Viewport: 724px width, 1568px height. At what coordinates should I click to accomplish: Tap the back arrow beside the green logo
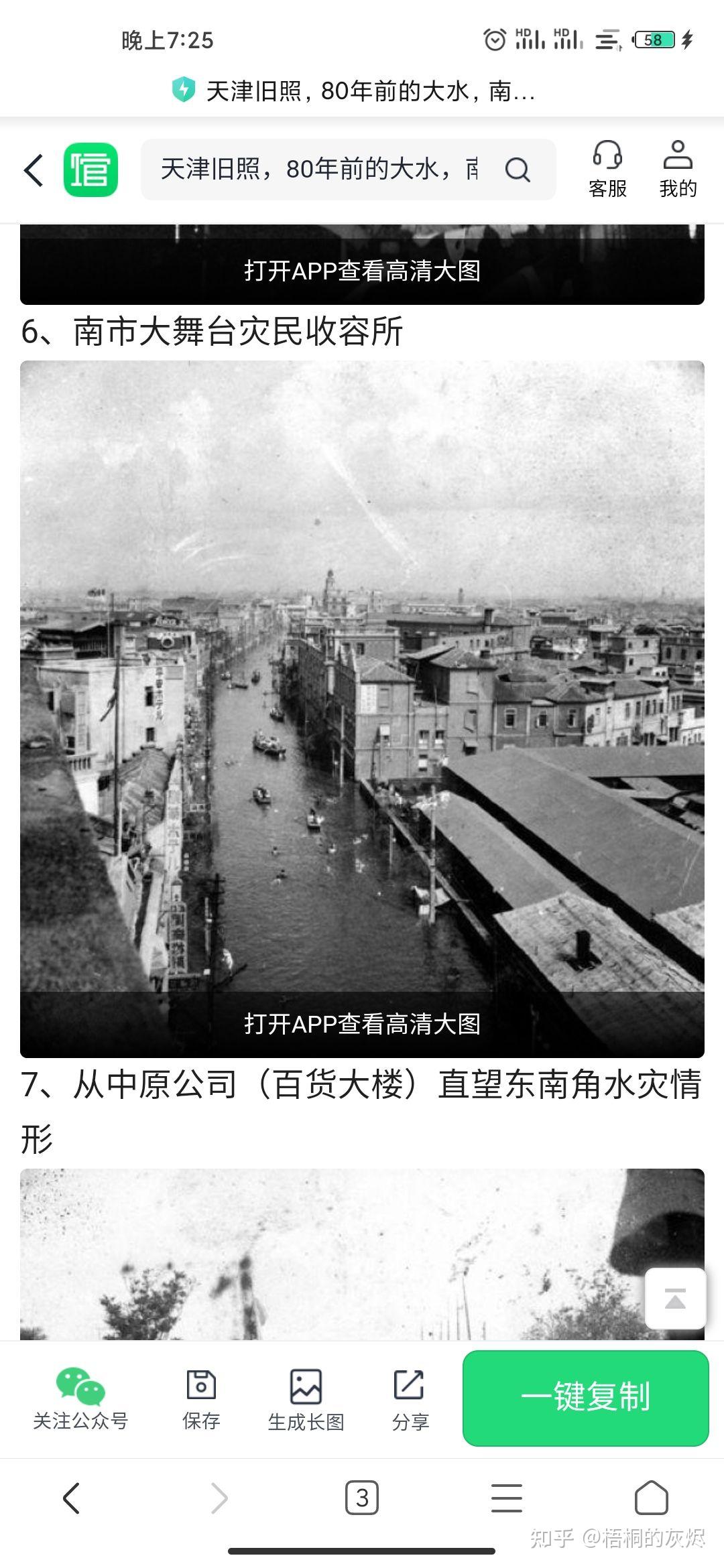pos(34,170)
